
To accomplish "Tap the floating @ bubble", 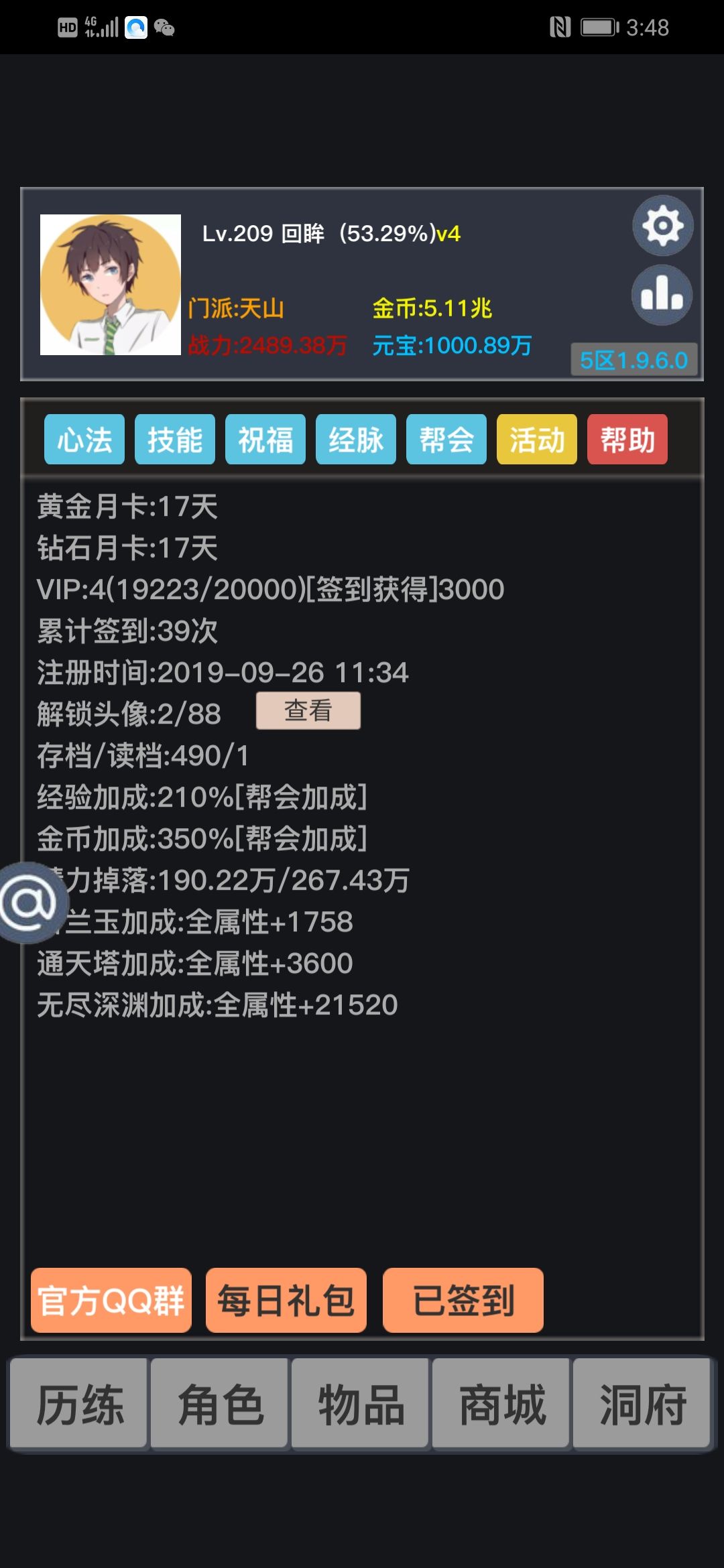I will pos(29,903).
